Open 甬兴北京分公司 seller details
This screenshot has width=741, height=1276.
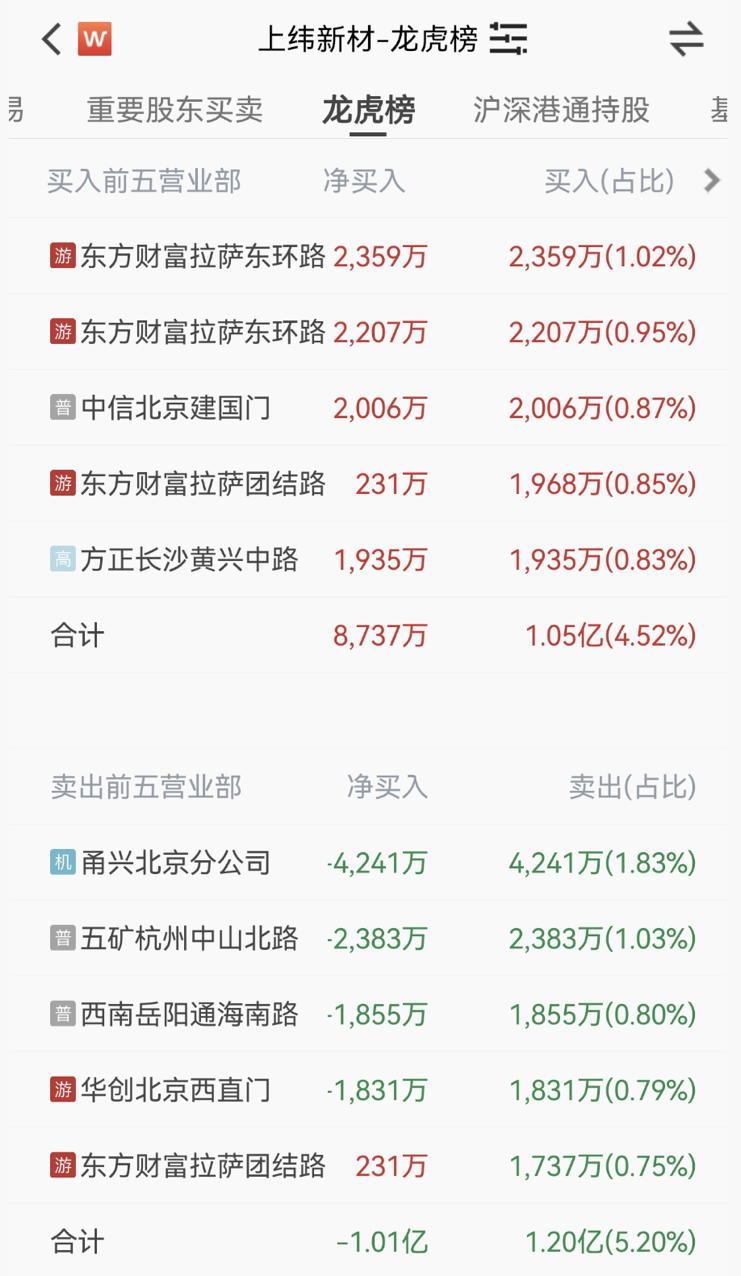[x=370, y=863]
